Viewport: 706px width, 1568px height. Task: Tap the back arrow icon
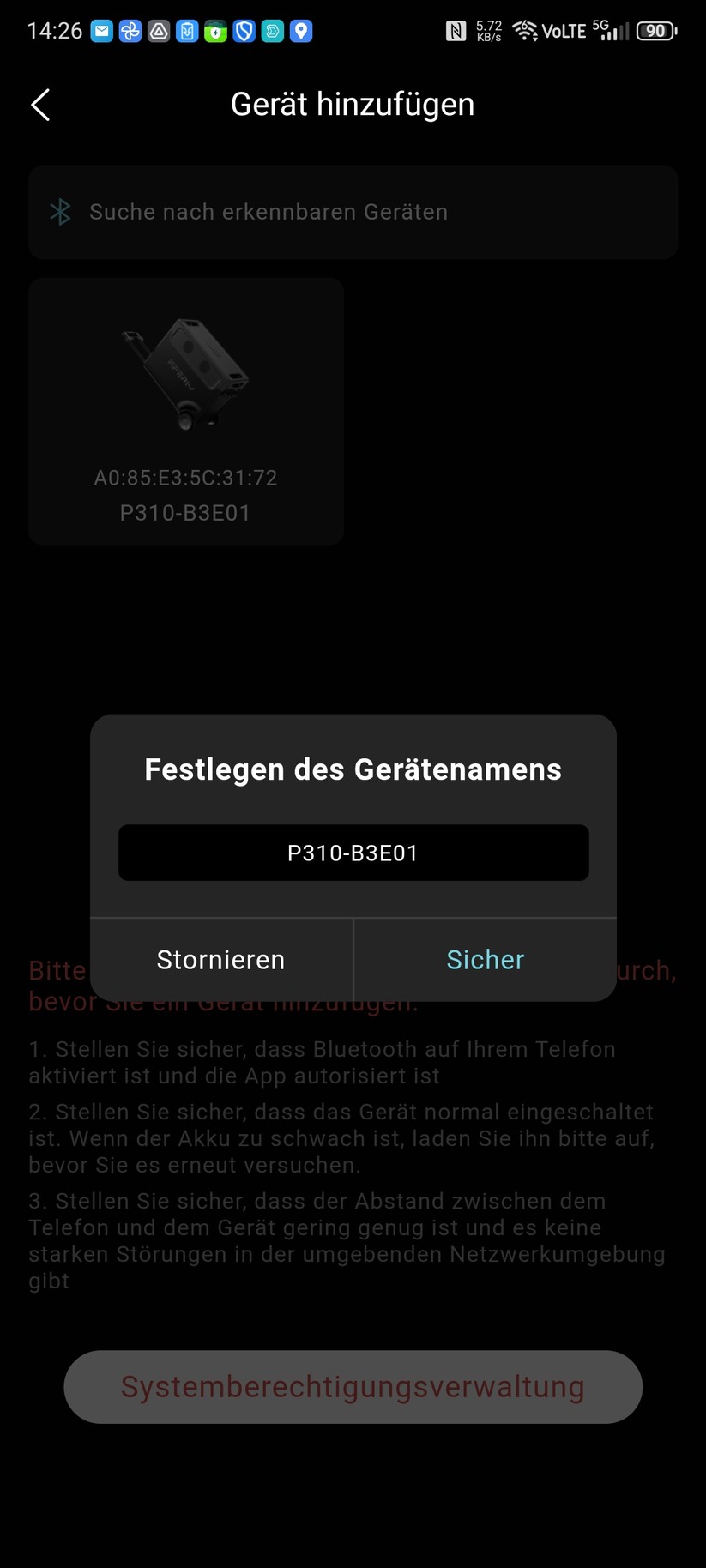[x=39, y=104]
